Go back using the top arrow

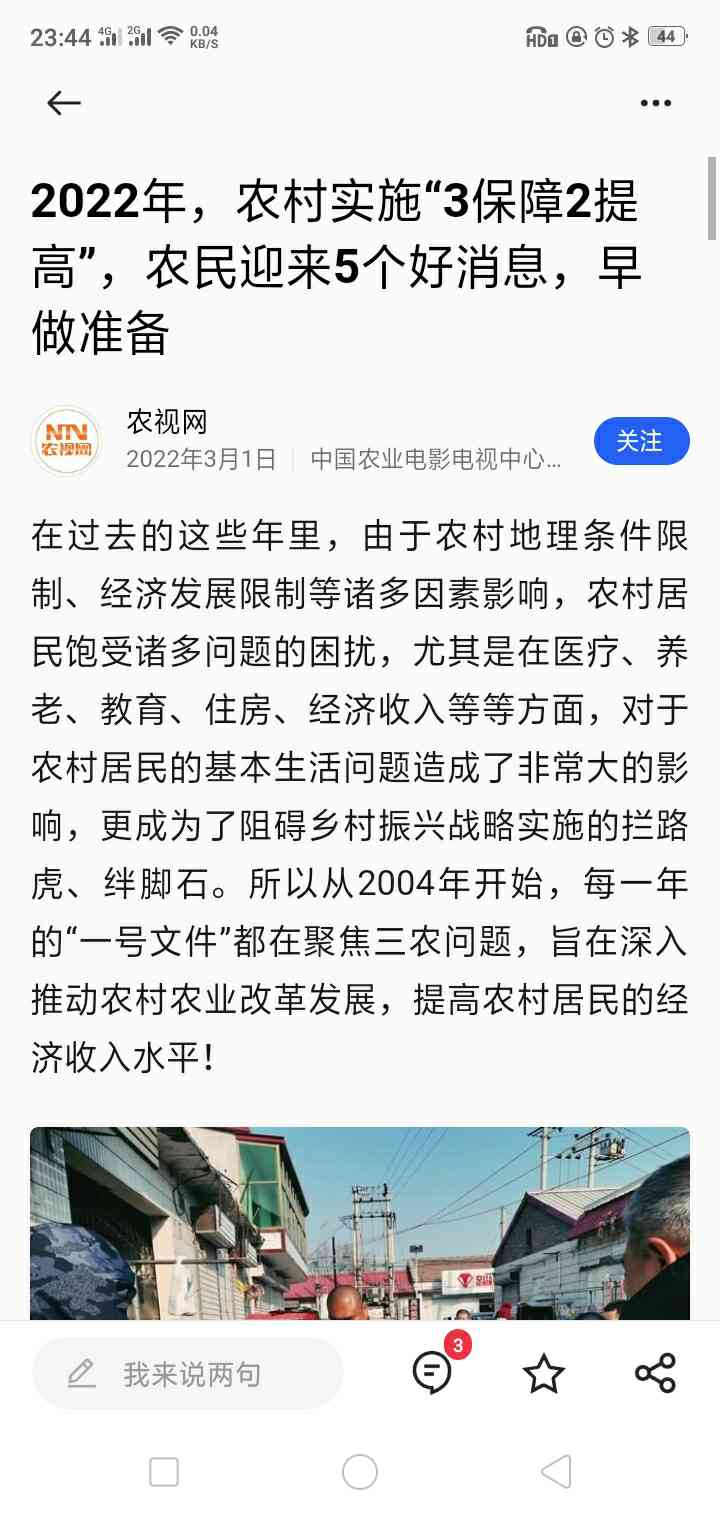(x=64, y=103)
